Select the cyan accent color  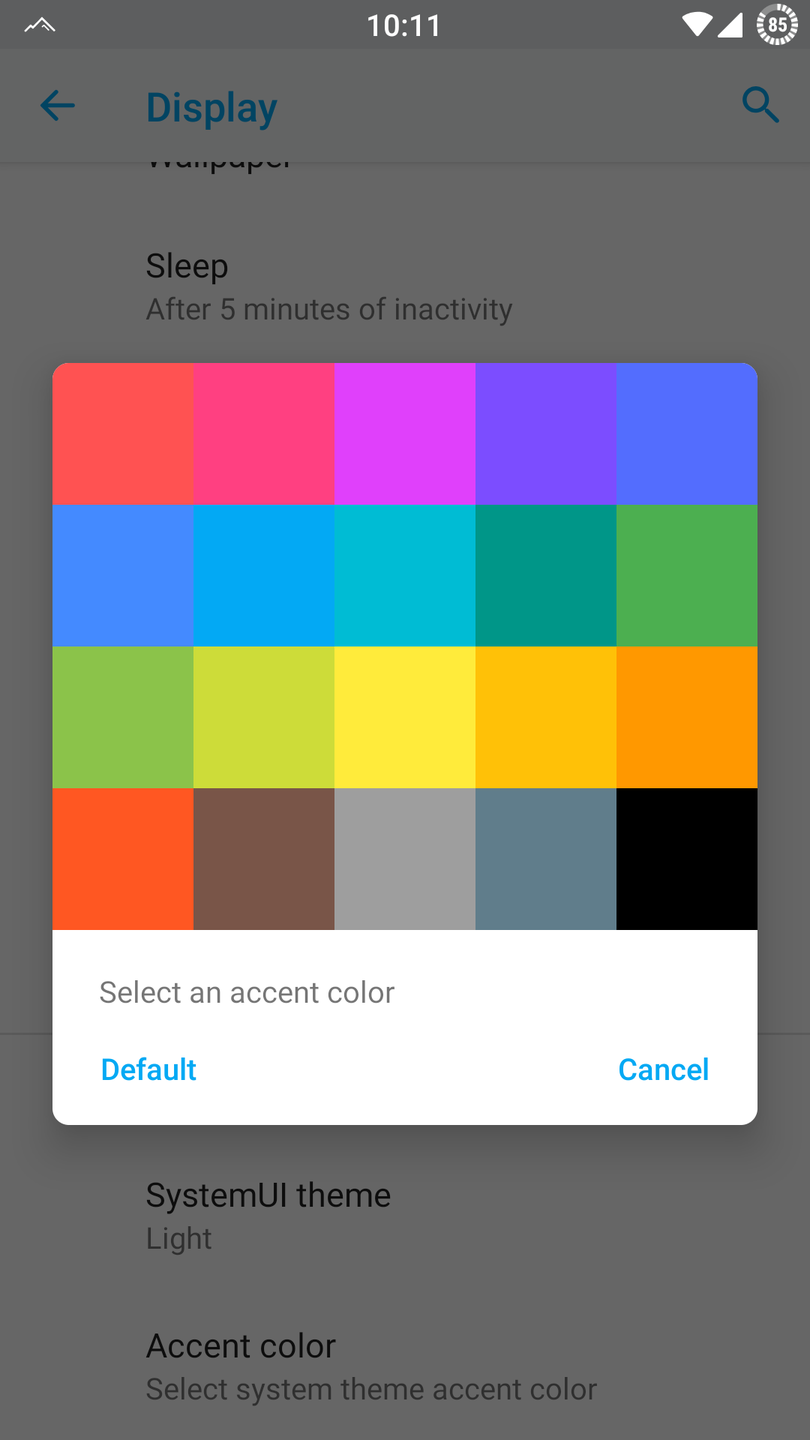404,575
